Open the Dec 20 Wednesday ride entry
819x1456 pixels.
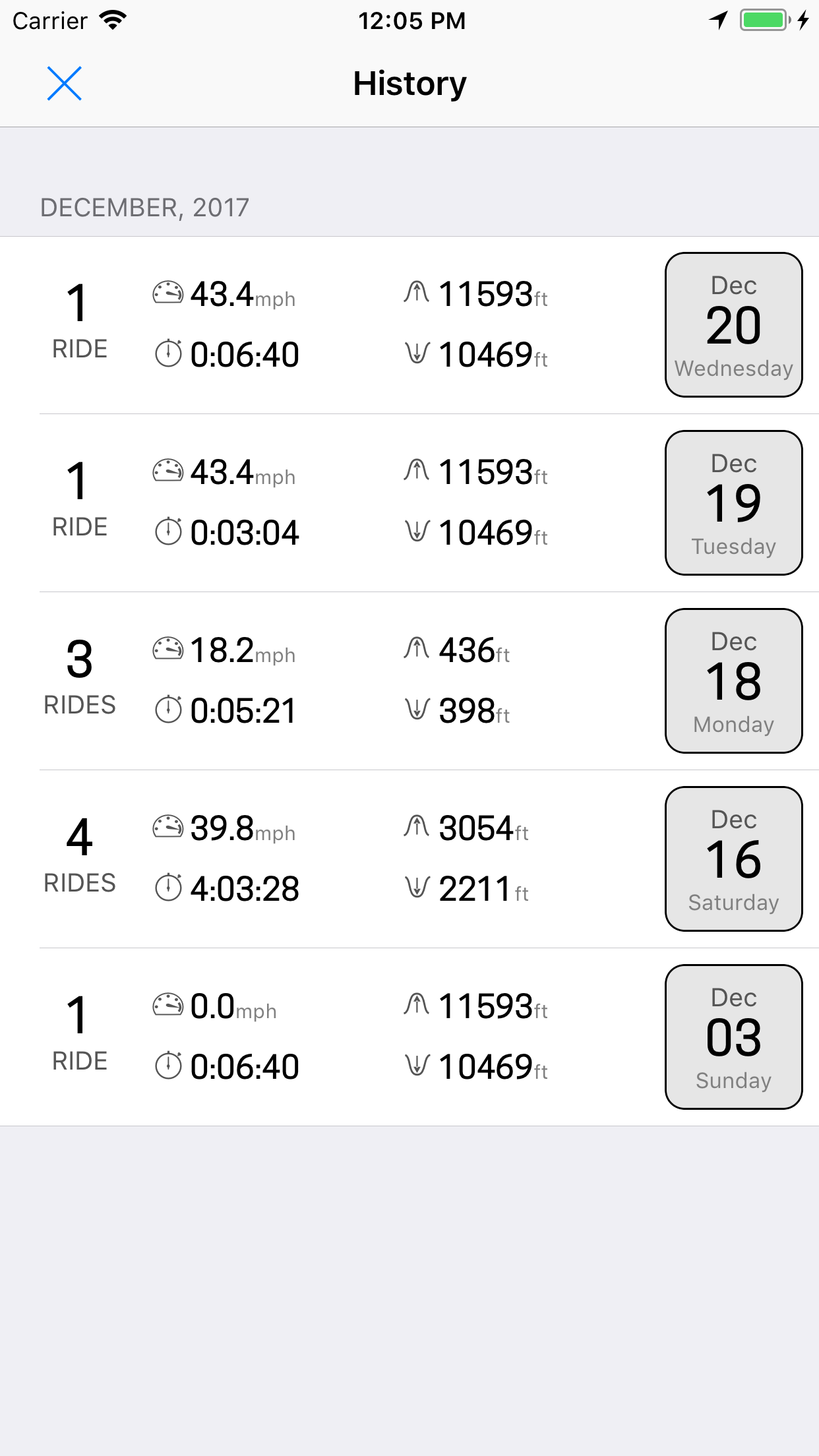[409, 325]
